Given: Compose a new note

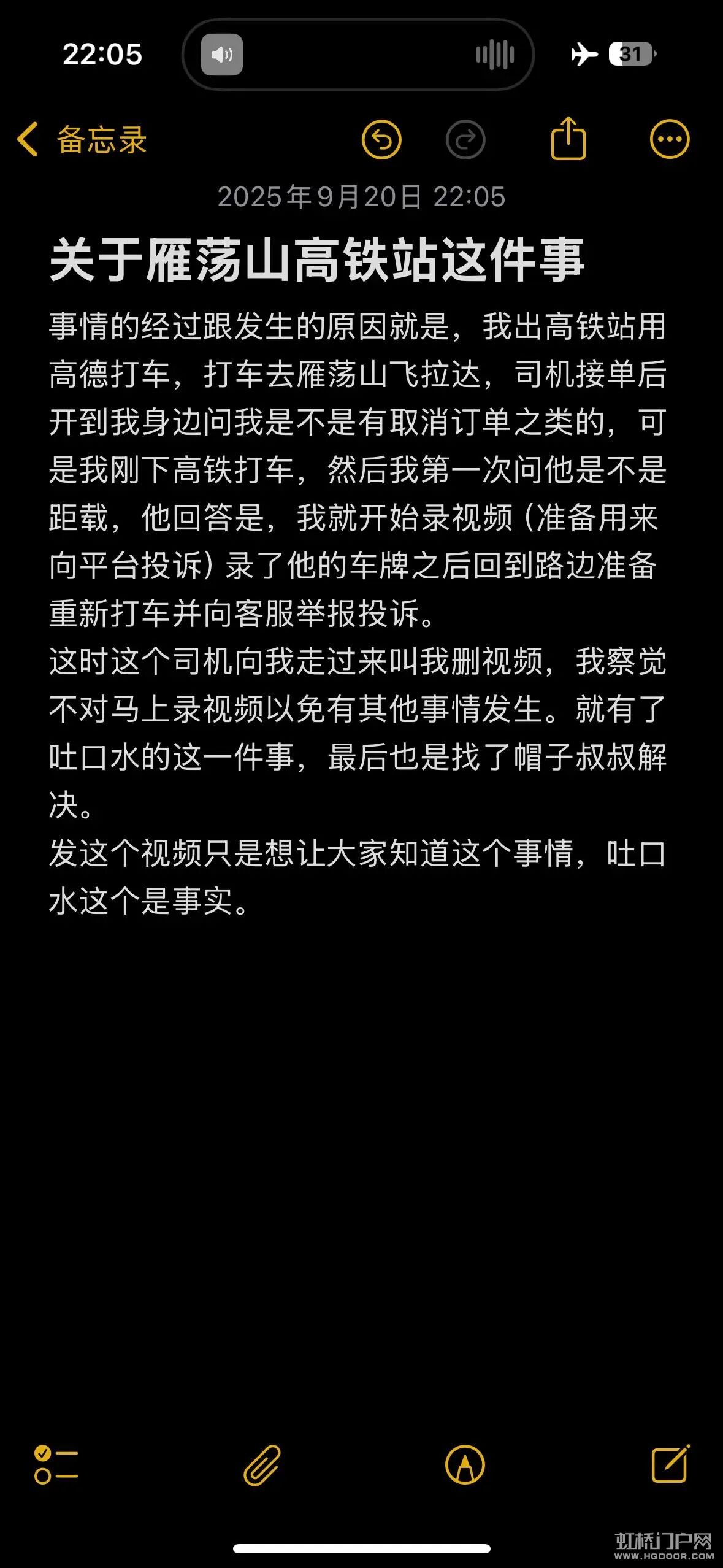Looking at the screenshot, I should point(670,1464).
